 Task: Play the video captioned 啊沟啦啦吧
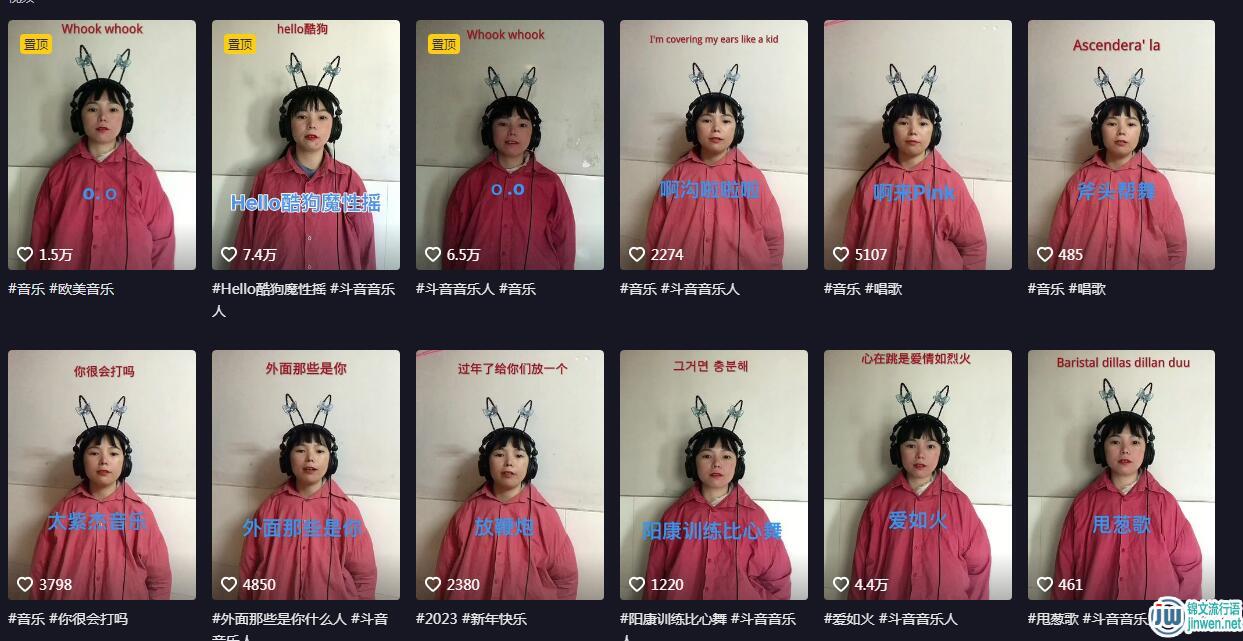tap(713, 145)
